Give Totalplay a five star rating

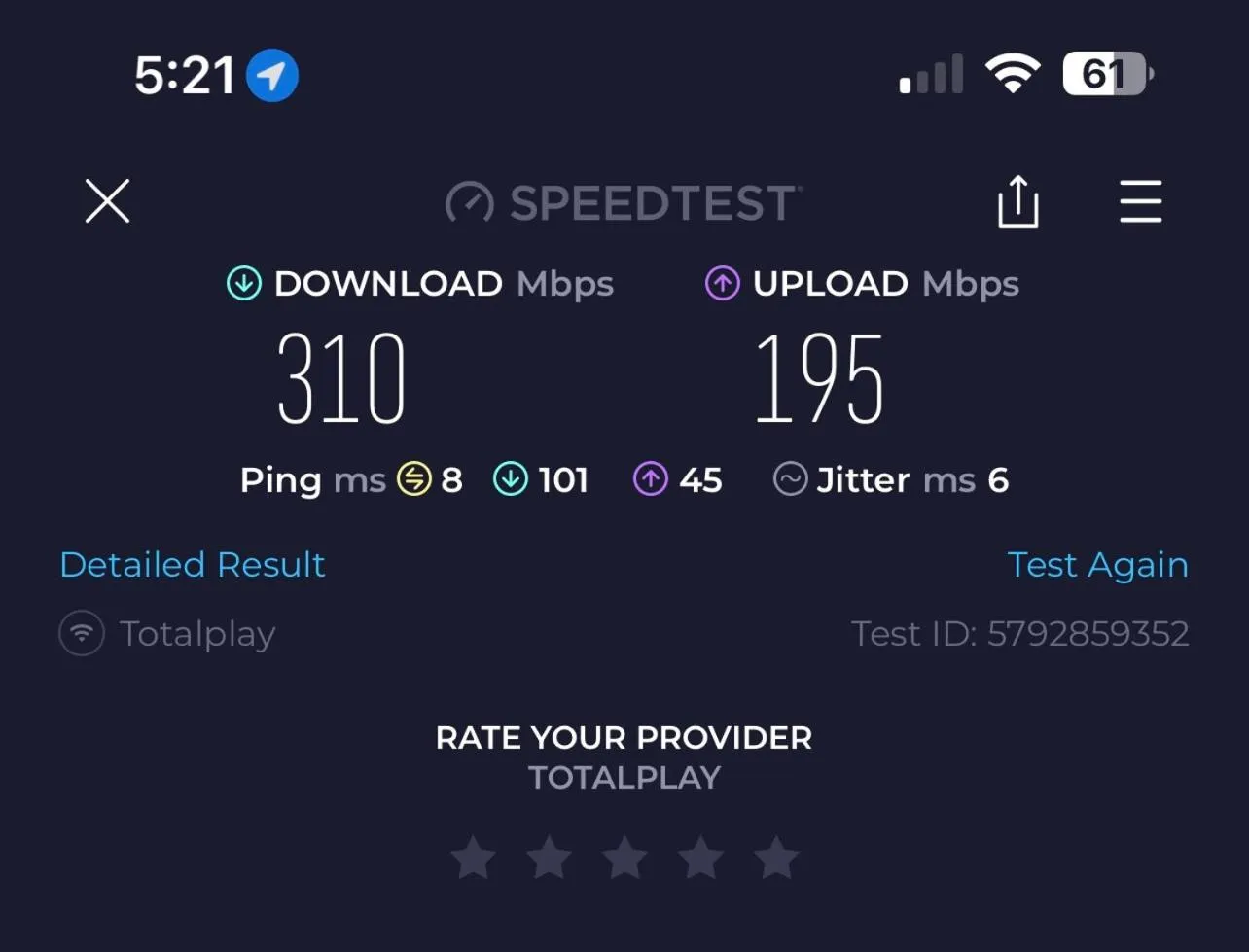pyautogui.click(x=776, y=859)
